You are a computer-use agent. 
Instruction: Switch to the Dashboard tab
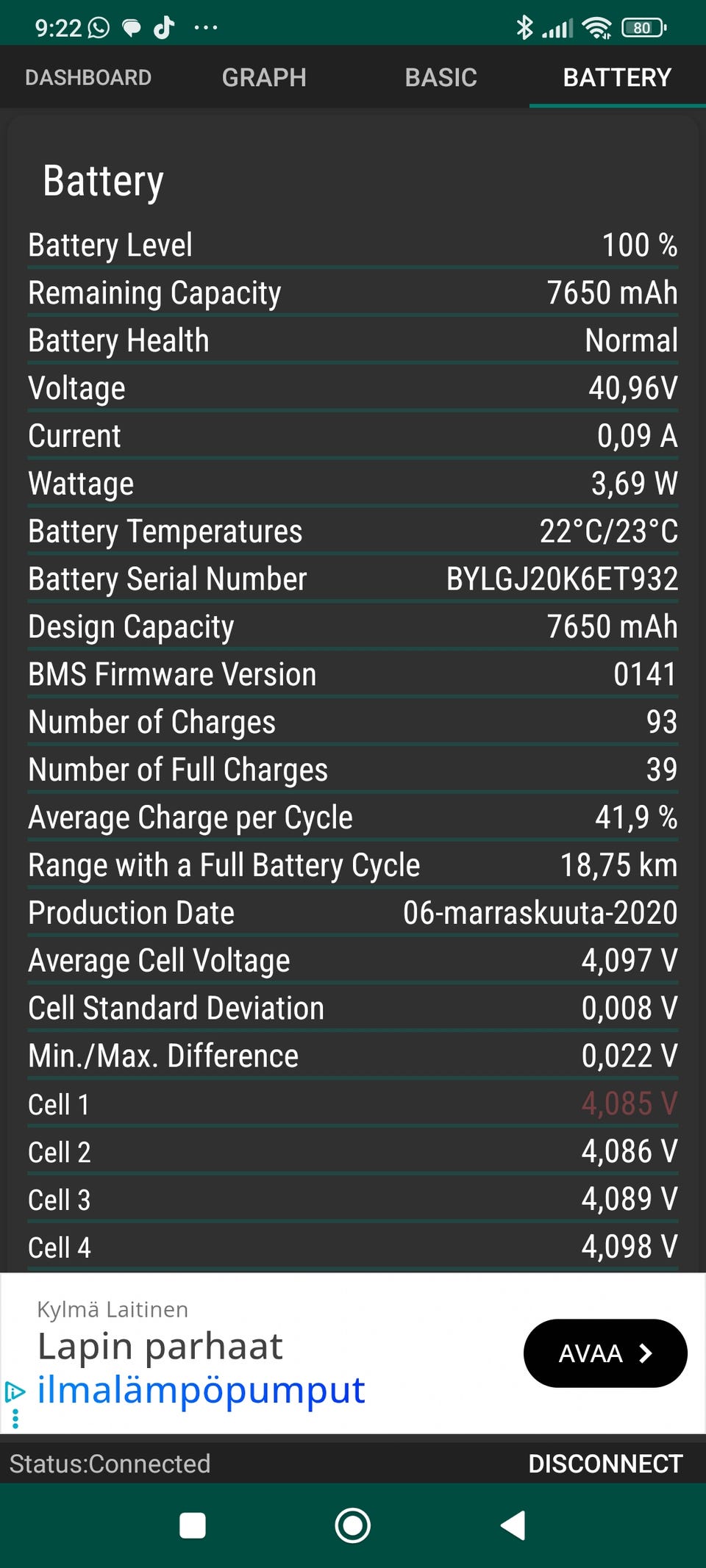tap(88, 77)
